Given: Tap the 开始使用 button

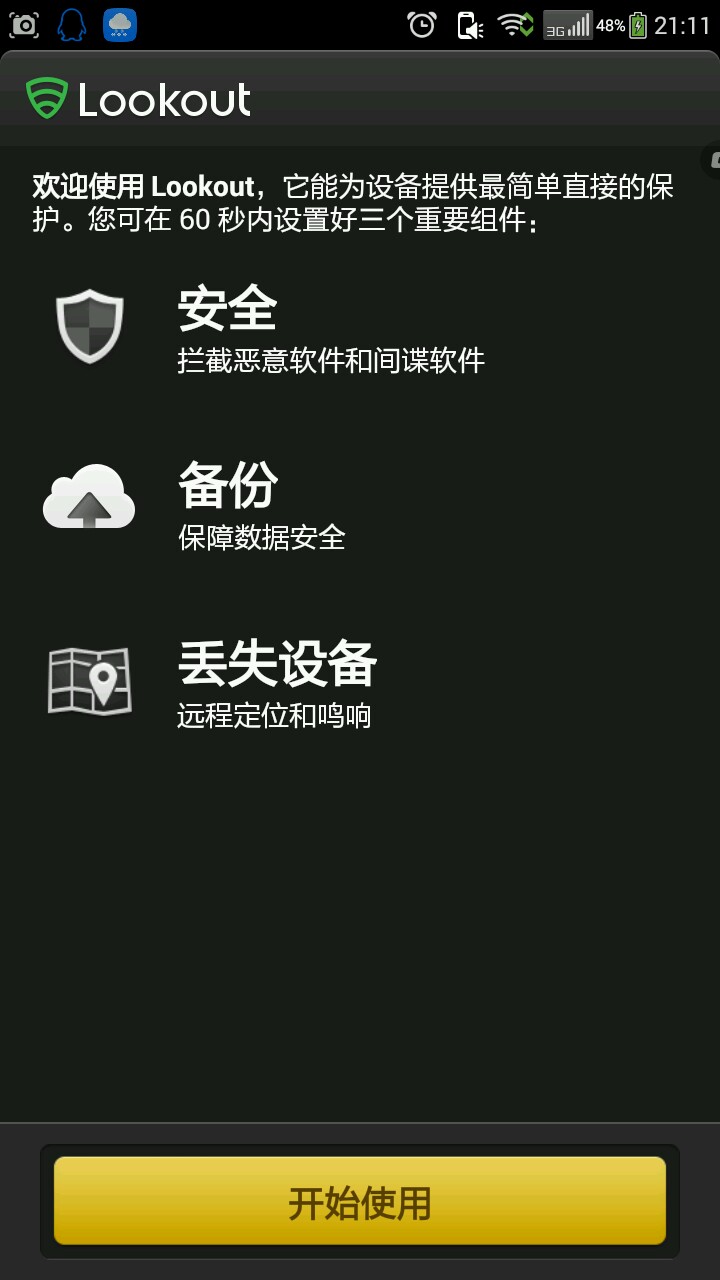Looking at the screenshot, I should 360,1201.
